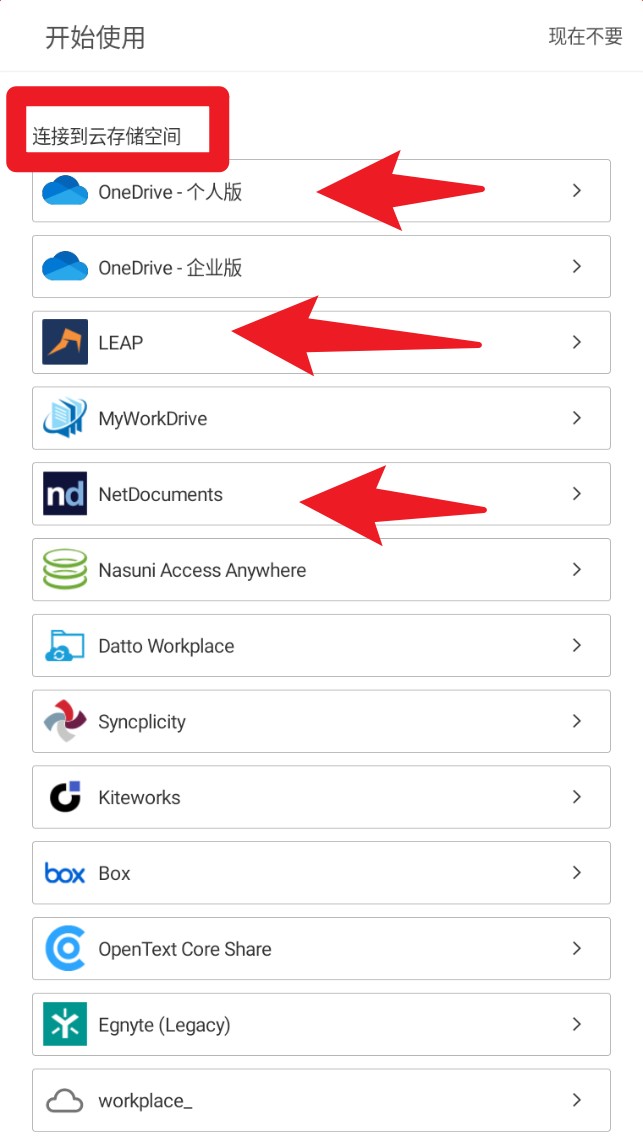Choose MyWorkDrive
This screenshot has width=643, height=1141.
321,418
